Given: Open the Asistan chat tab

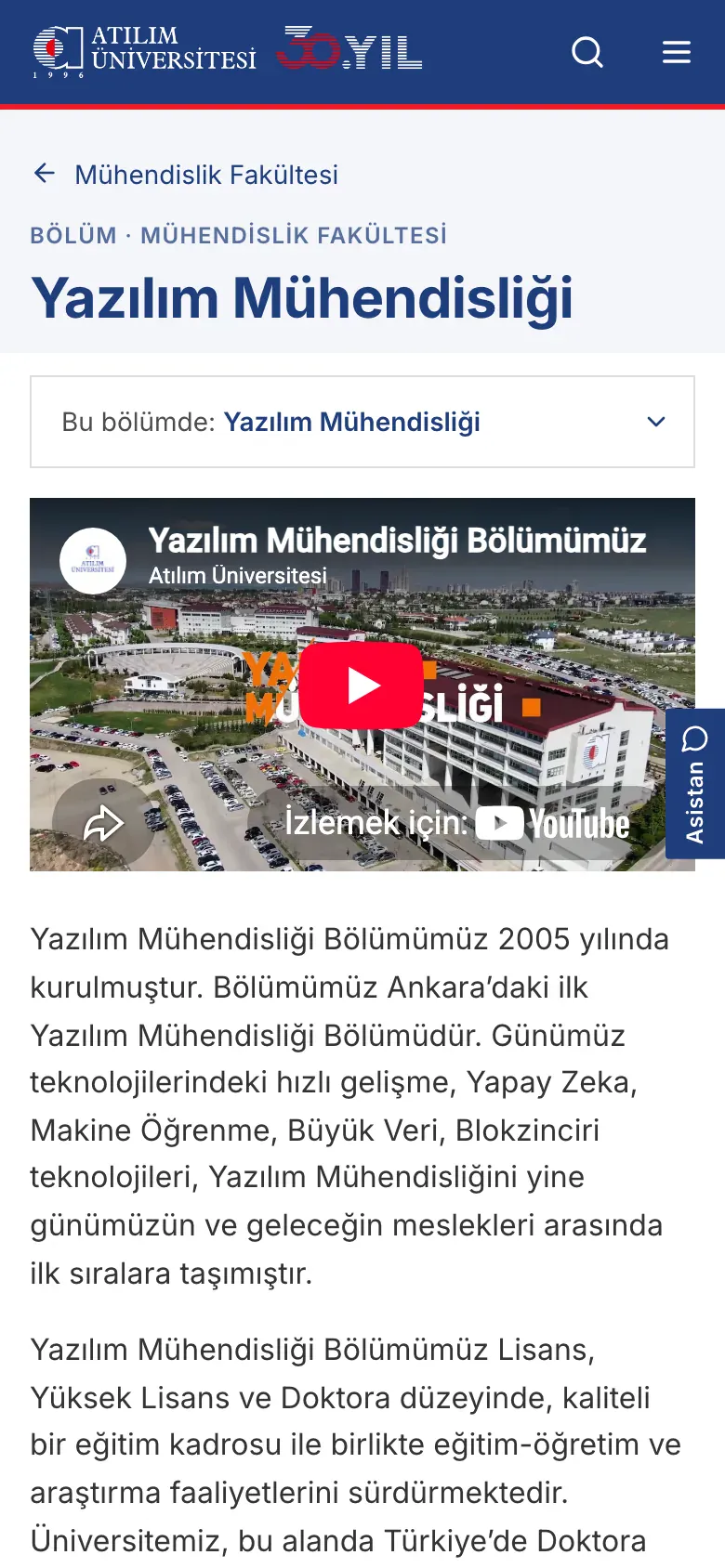Looking at the screenshot, I should point(695,784).
